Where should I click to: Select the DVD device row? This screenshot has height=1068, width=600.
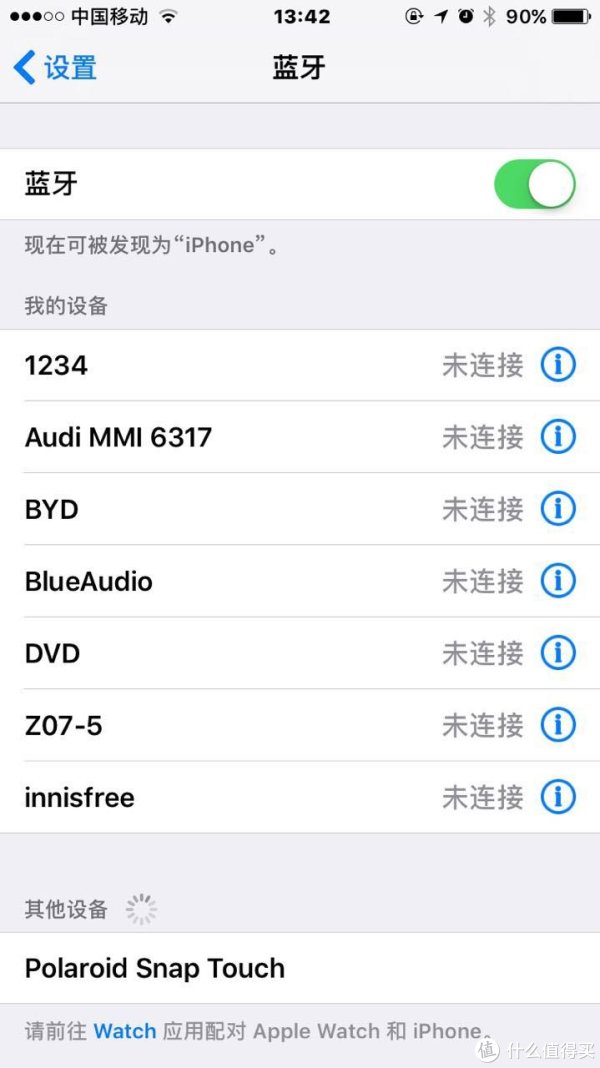300,653
